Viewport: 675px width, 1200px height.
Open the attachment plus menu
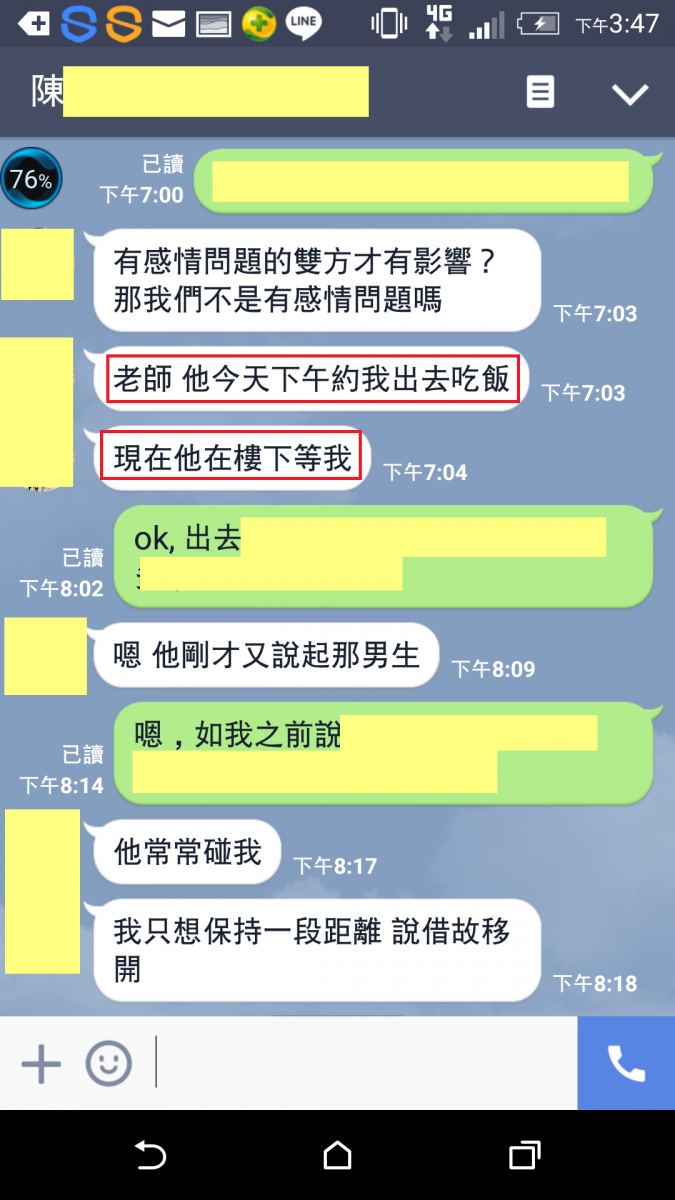coord(41,1064)
